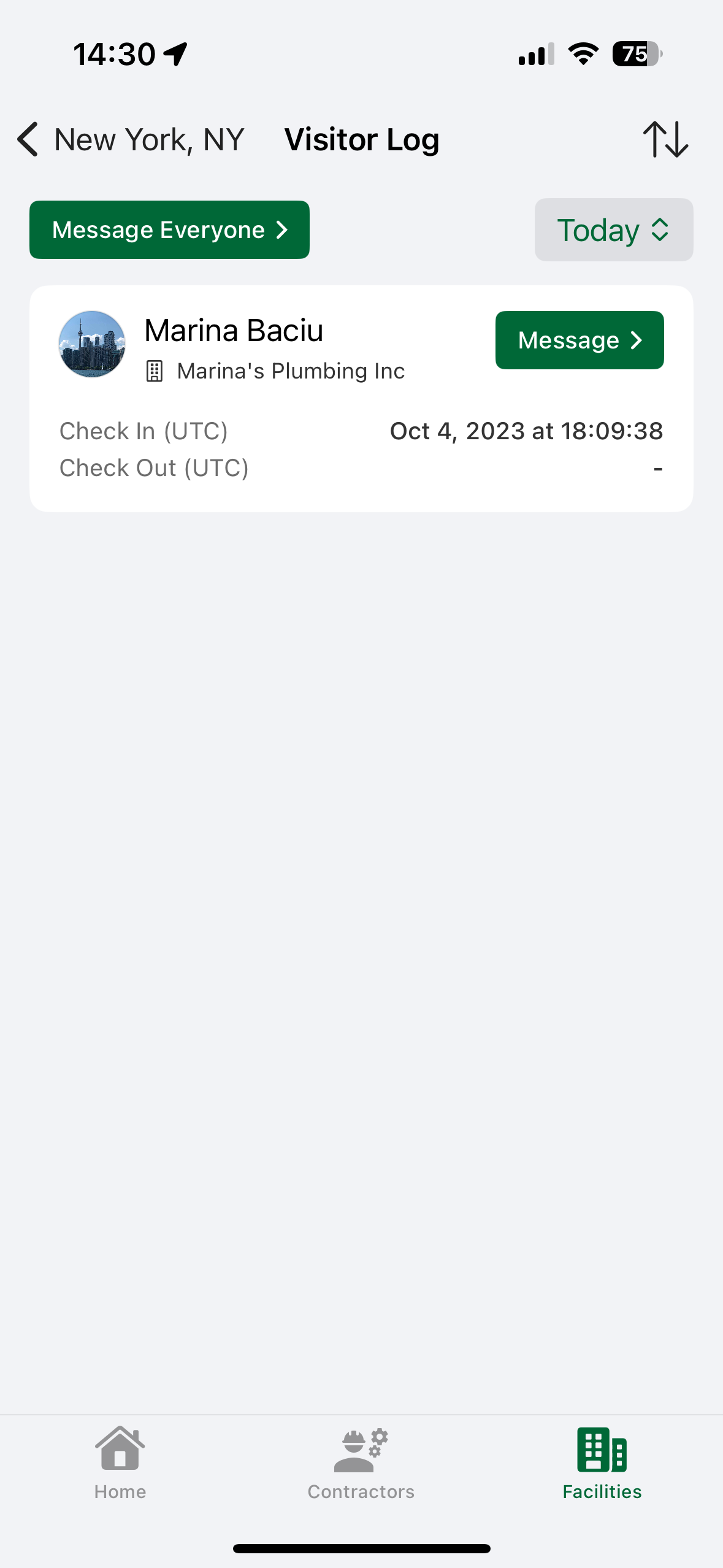The width and height of the screenshot is (723, 1568).
Task: Switch to the Contractors tab
Action: pyautogui.click(x=361, y=1464)
